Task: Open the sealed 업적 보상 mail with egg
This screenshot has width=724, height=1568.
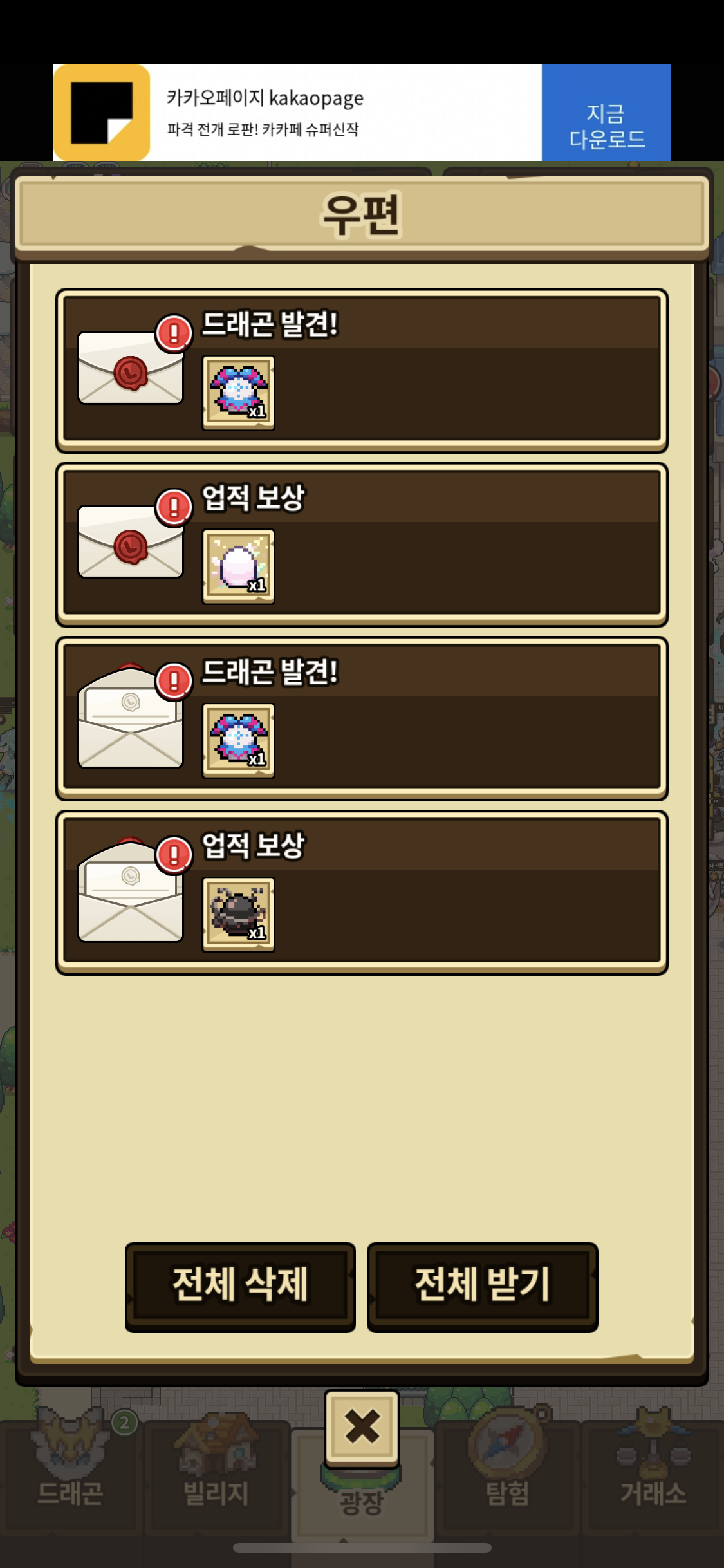Action: coord(362,545)
